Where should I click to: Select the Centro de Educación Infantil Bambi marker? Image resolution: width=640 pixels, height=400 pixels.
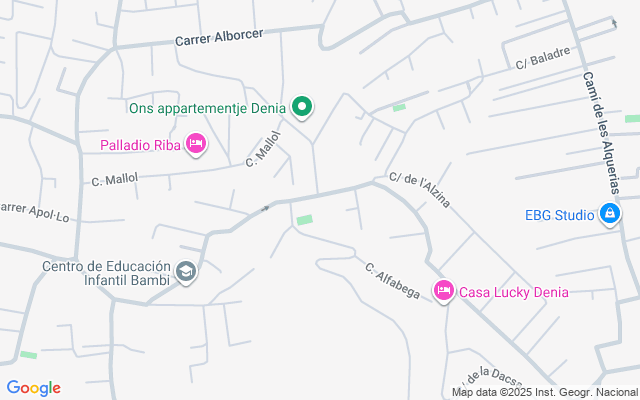[x=186, y=272]
